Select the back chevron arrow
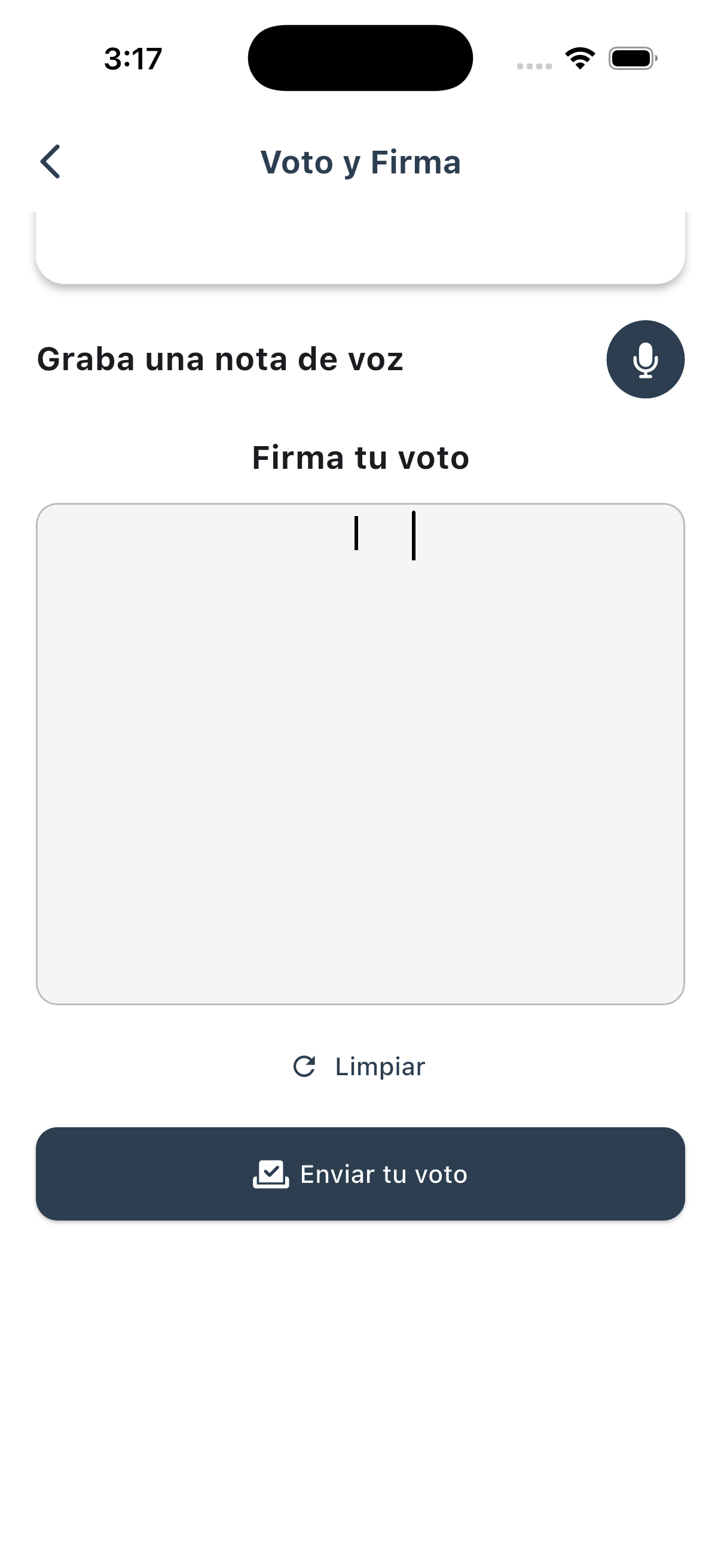This screenshot has width=721, height=1568. tap(51, 161)
